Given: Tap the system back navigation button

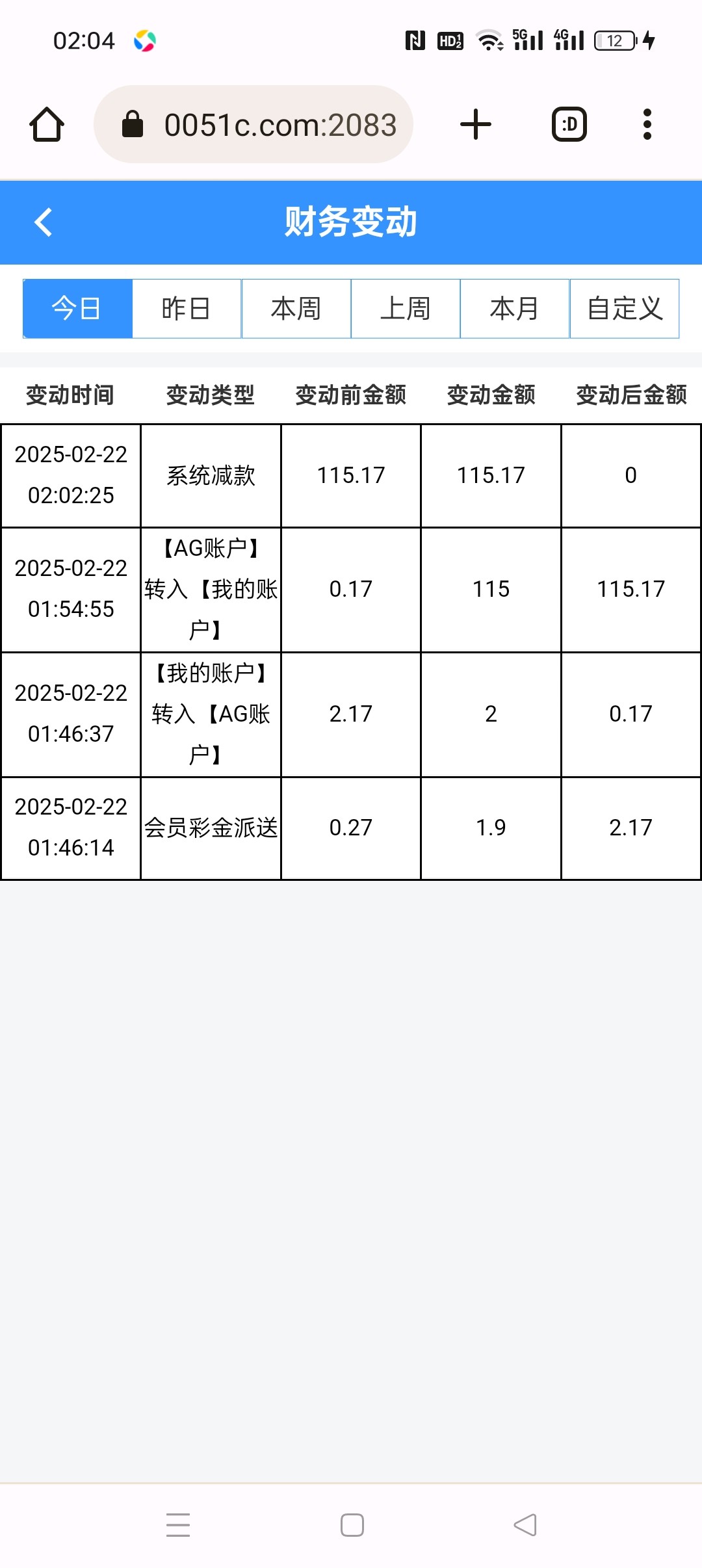Looking at the screenshot, I should (525, 1525).
